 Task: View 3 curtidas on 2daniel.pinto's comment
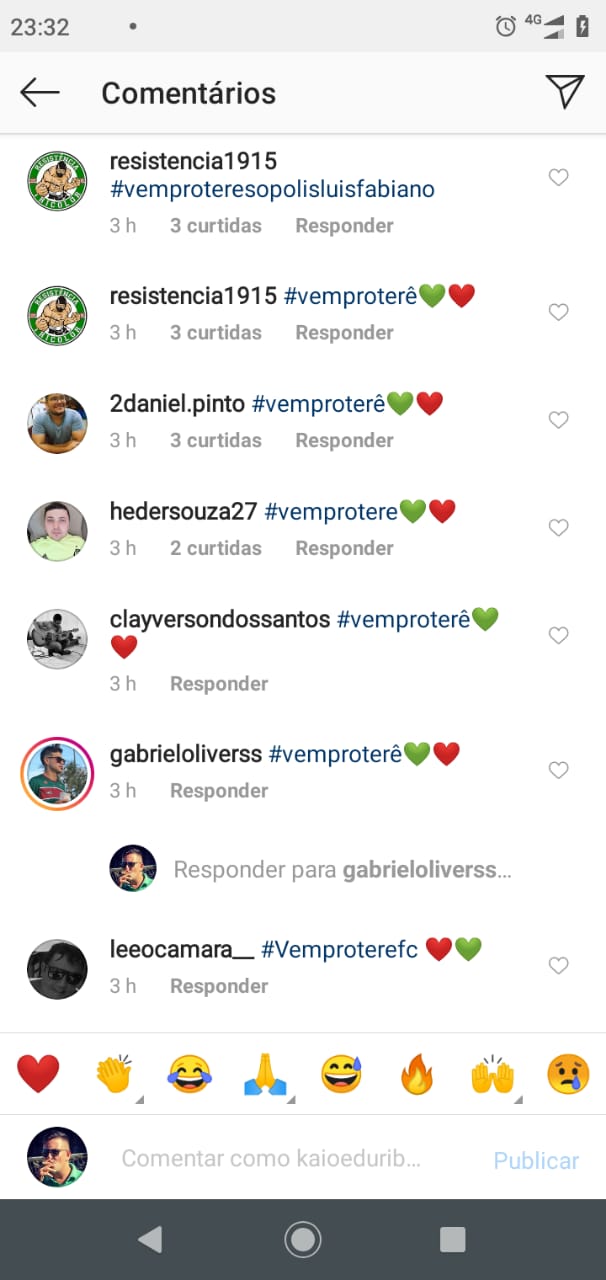click(215, 440)
